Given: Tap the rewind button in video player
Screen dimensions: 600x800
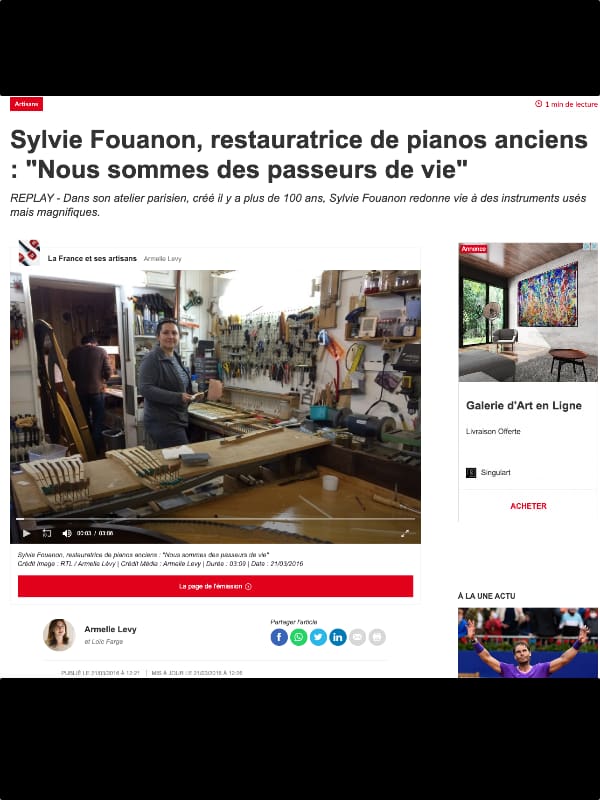Looking at the screenshot, I should 47,533.
